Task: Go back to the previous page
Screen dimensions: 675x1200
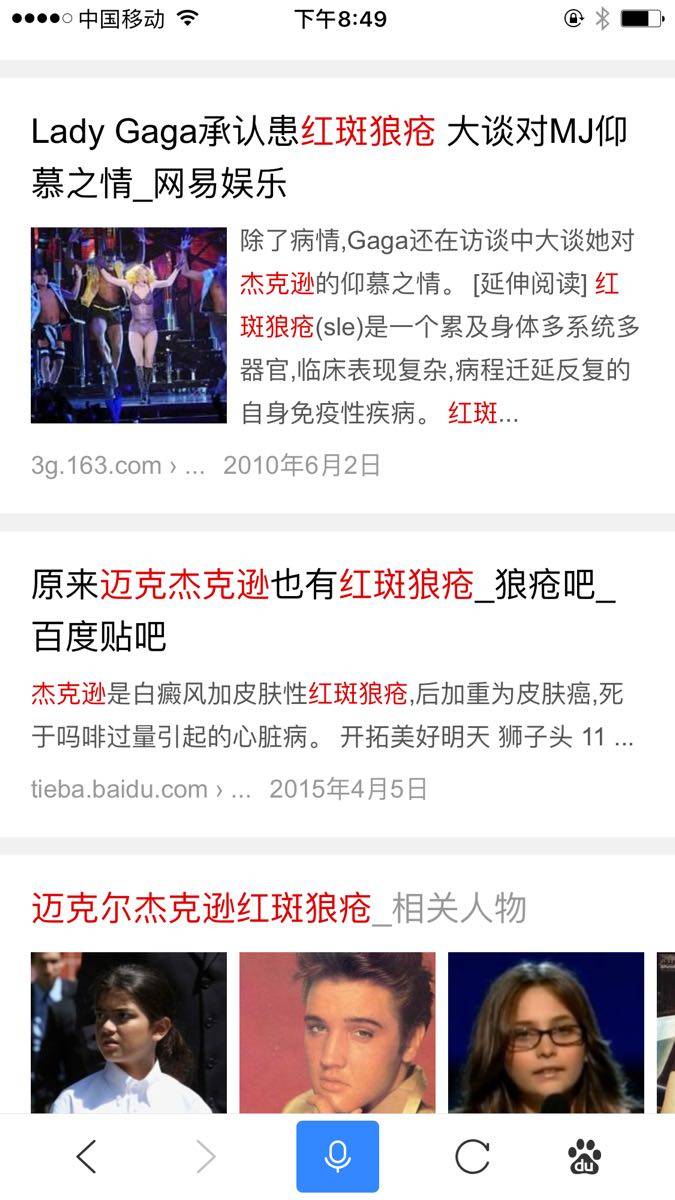Action: click(x=87, y=1157)
